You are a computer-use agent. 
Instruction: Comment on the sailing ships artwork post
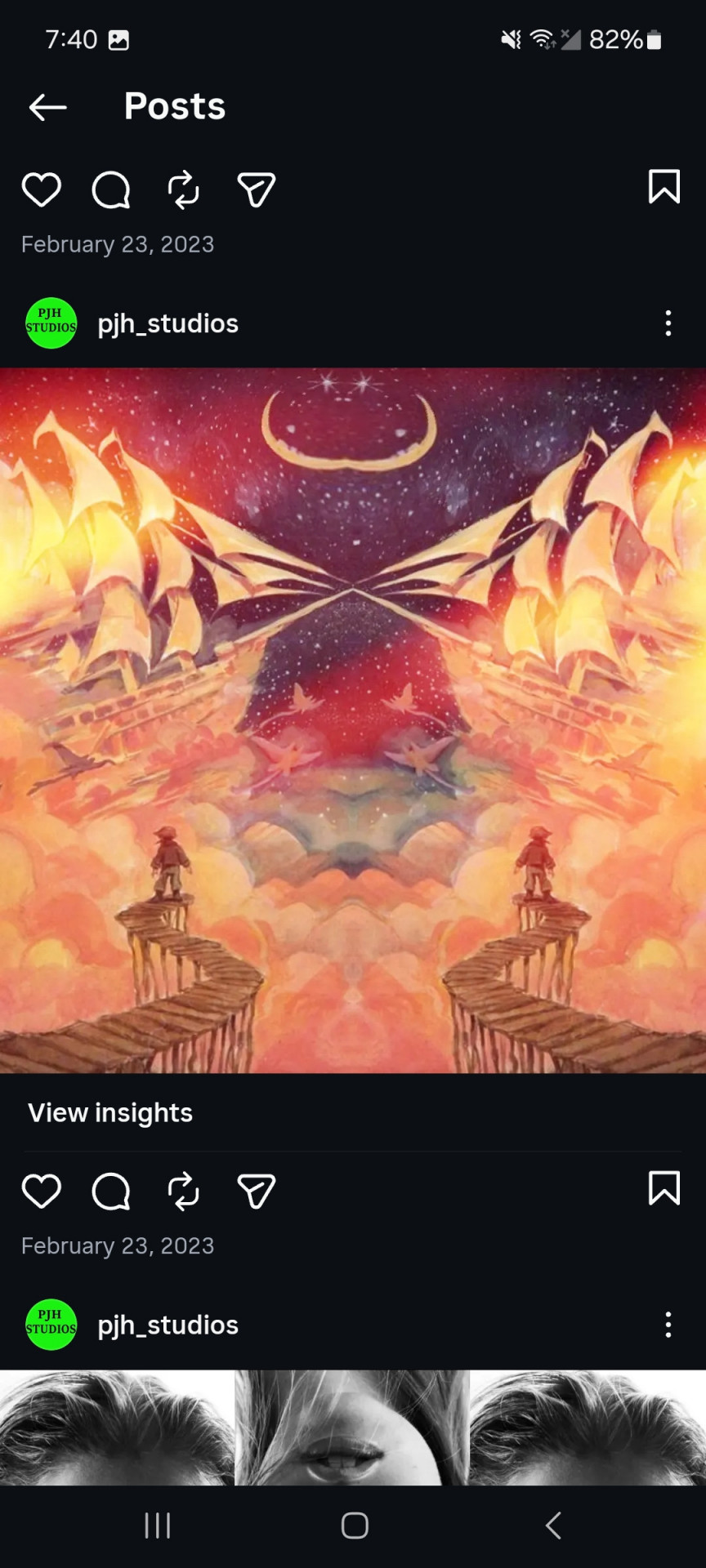tap(111, 1191)
